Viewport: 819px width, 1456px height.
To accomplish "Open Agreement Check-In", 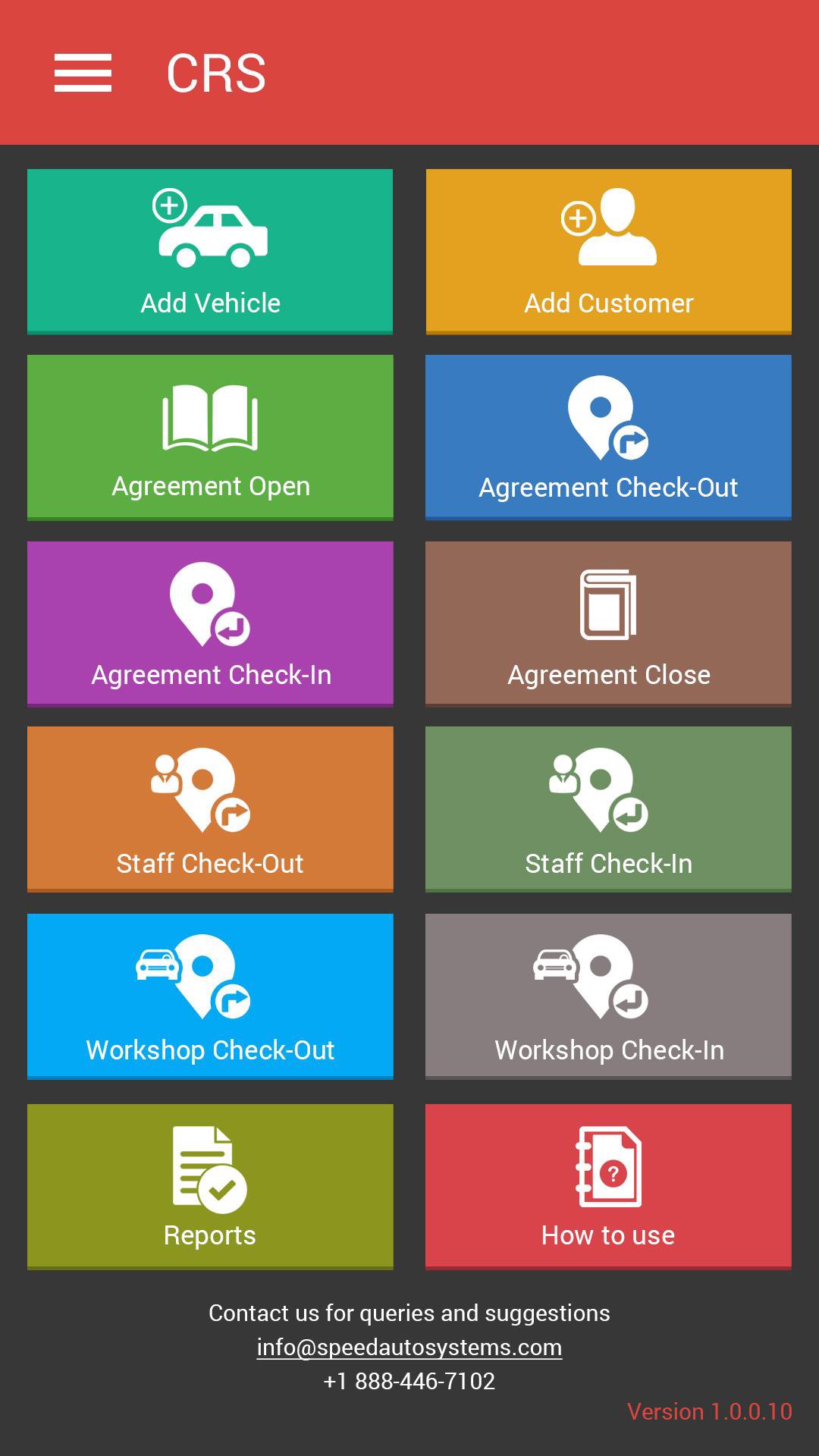I will [210, 623].
